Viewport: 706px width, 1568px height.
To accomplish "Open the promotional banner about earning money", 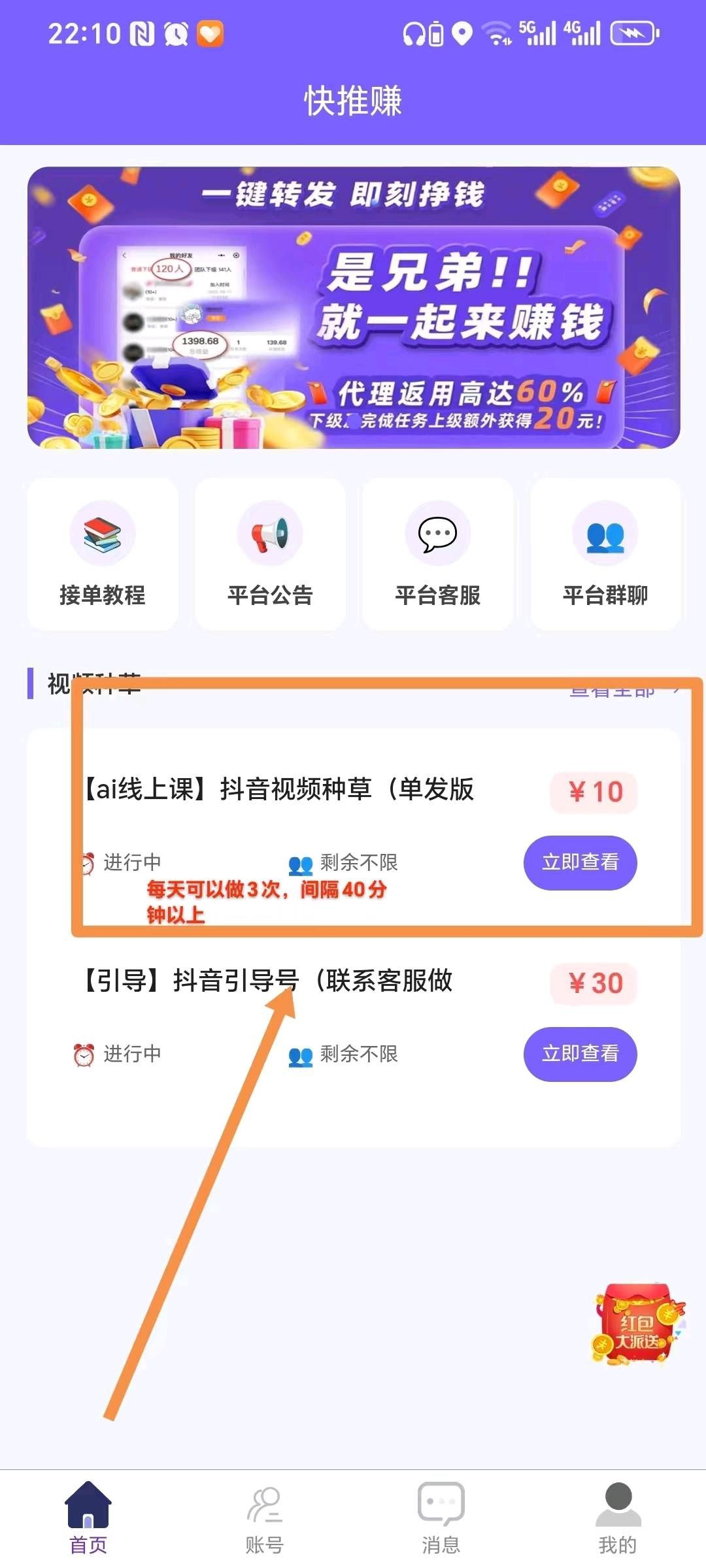I will pyautogui.click(x=353, y=307).
